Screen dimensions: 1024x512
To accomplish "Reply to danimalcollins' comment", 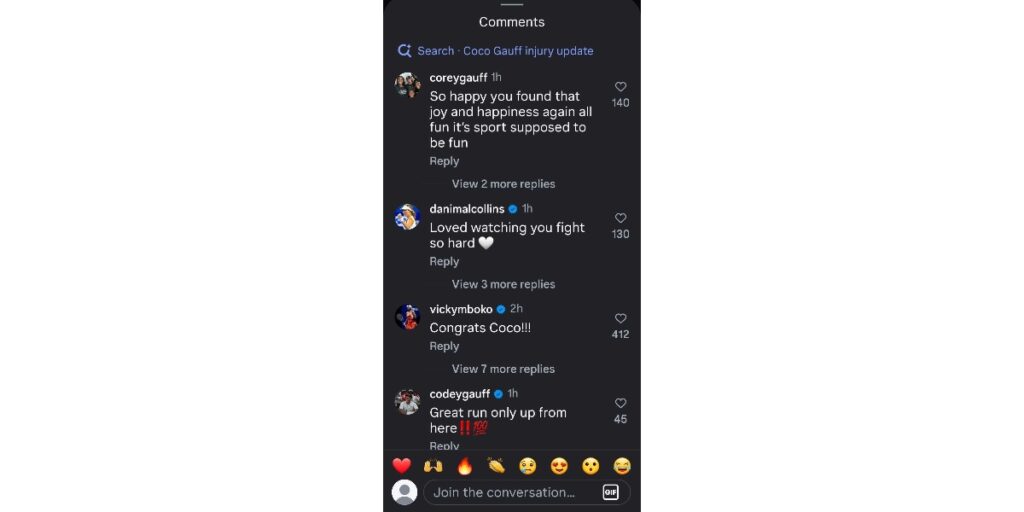I will 444,262.
